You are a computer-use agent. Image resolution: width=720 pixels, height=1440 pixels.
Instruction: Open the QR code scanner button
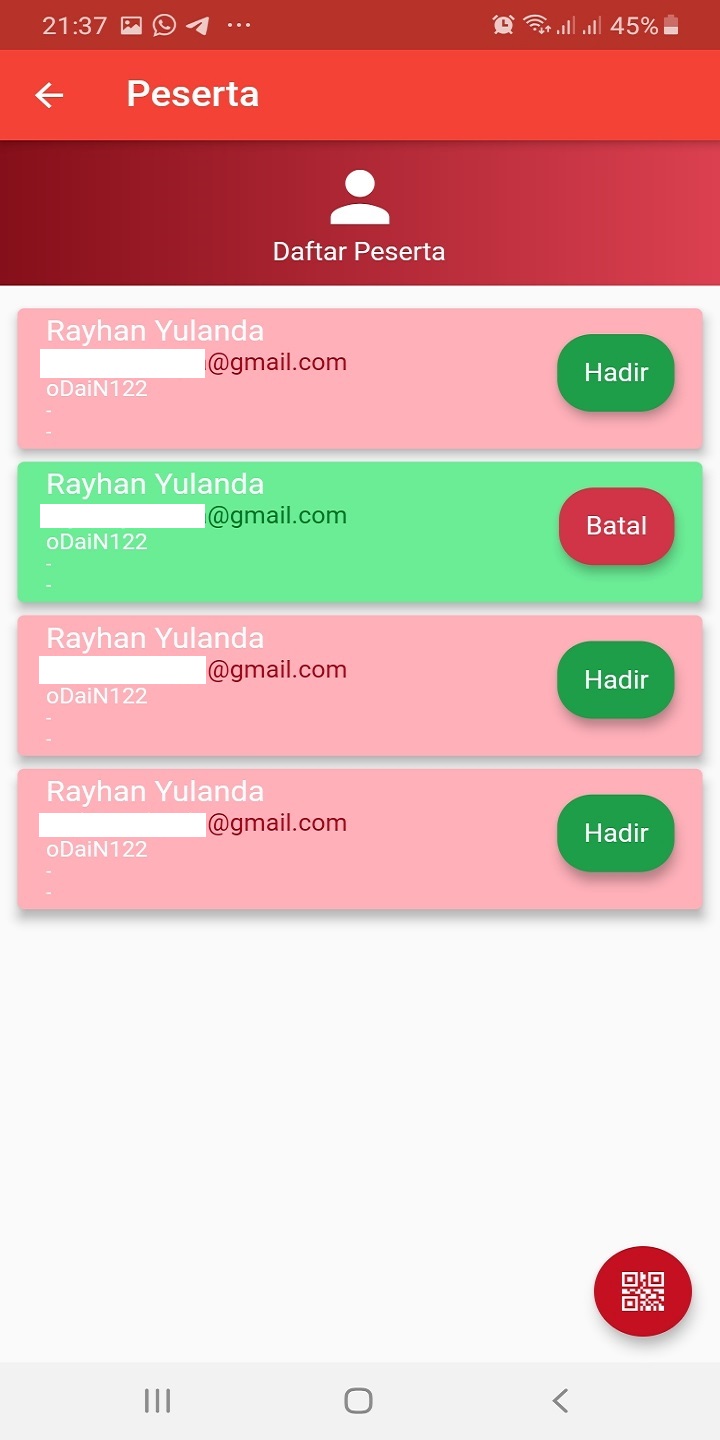(642, 1291)
